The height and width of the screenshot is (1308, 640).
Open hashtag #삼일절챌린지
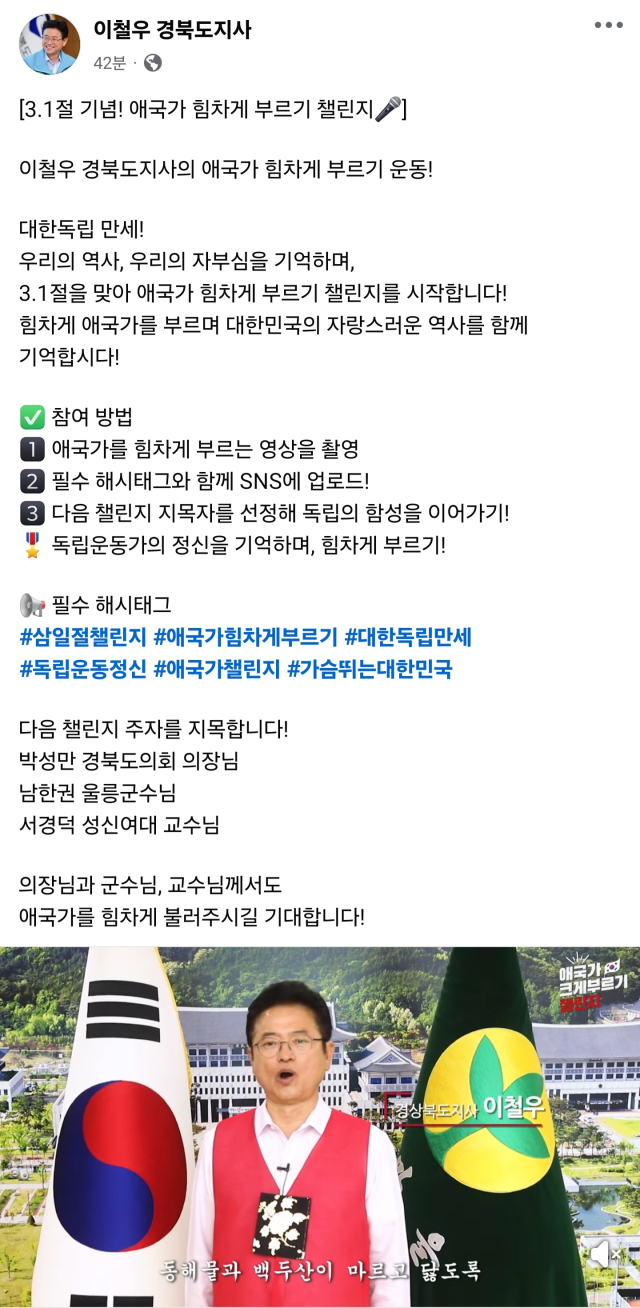click(83, 637)
